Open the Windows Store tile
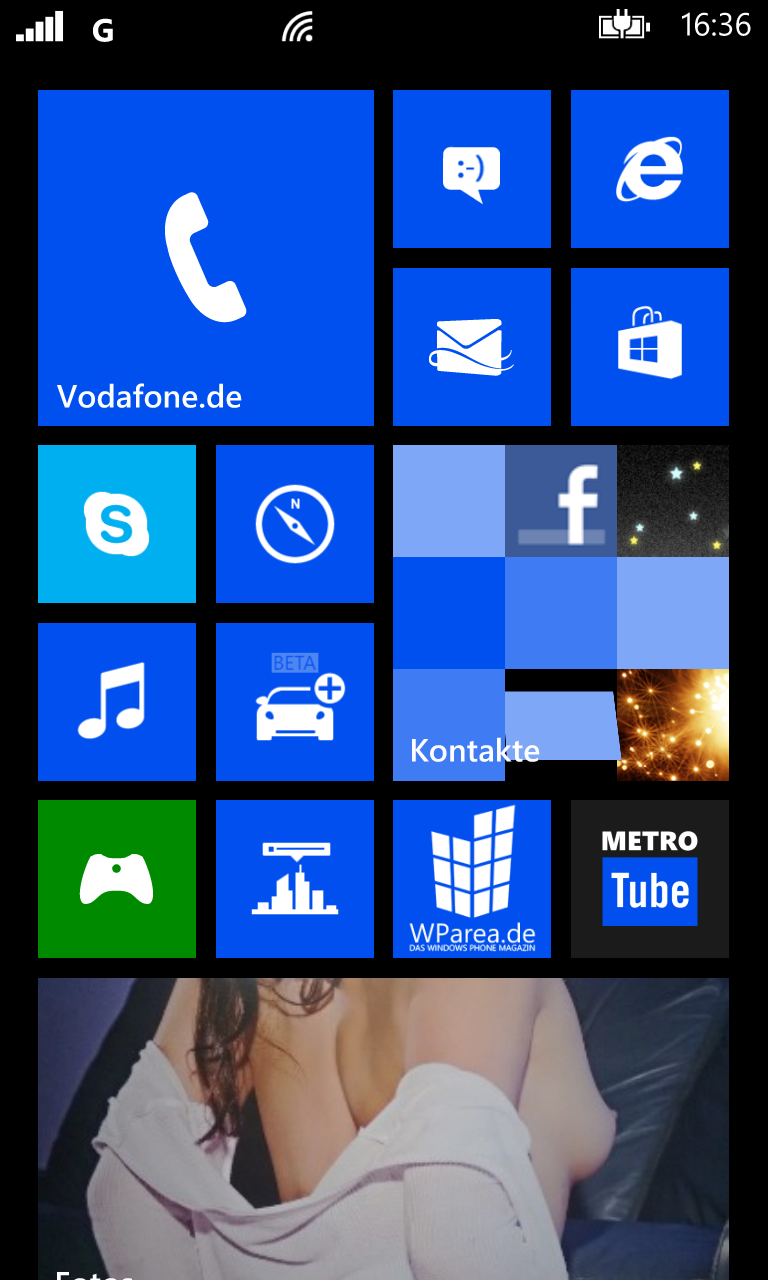This screenshot has width=768, height=1280. (x=650, y=347)
